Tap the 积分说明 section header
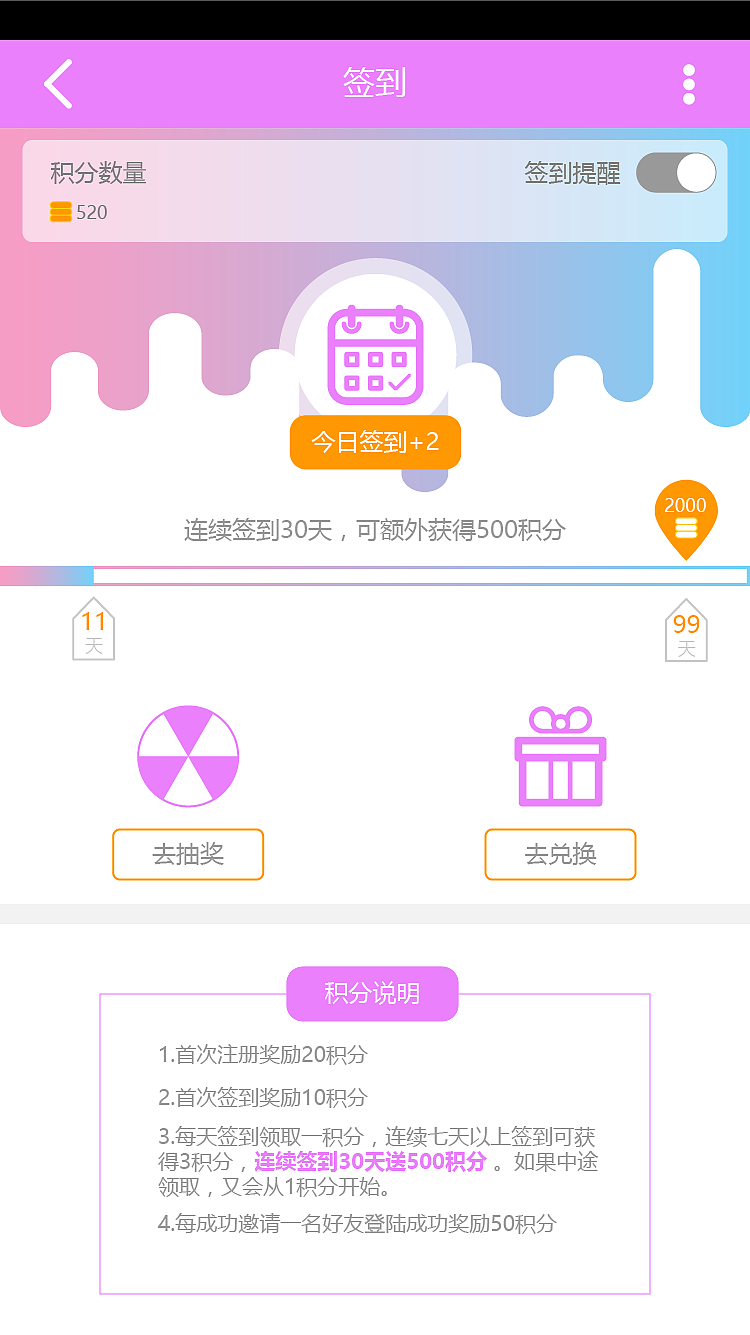The image size is (750, 1335). pyautogui.click(x=372, y=993)
